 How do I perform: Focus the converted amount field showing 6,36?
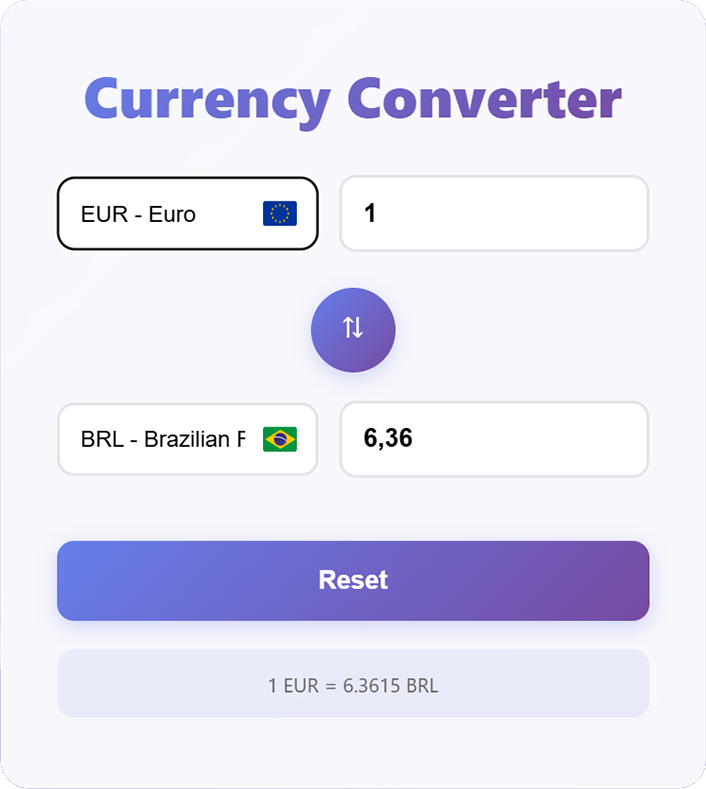pyautogui.click(x=494, y=439)
